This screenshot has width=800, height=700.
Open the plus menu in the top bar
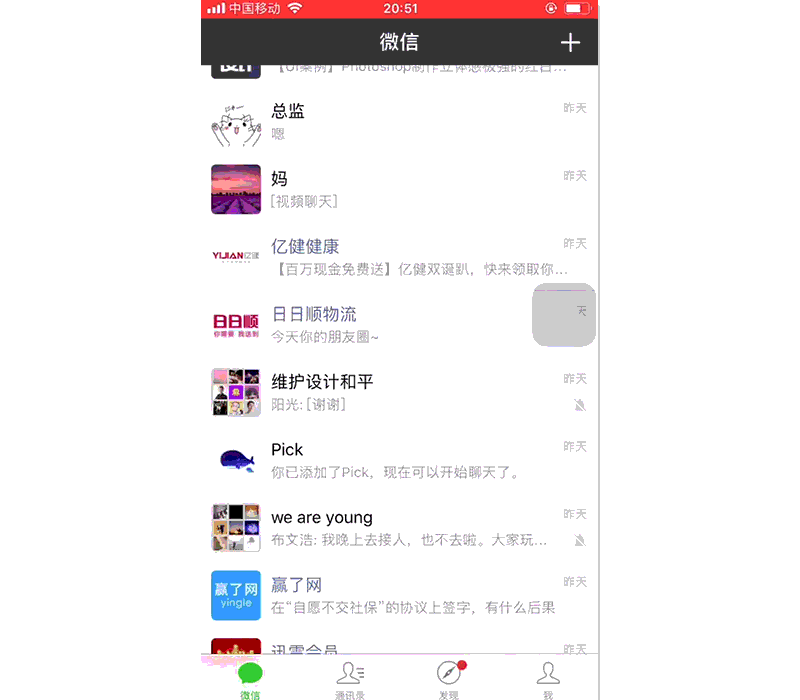(570, 42)
